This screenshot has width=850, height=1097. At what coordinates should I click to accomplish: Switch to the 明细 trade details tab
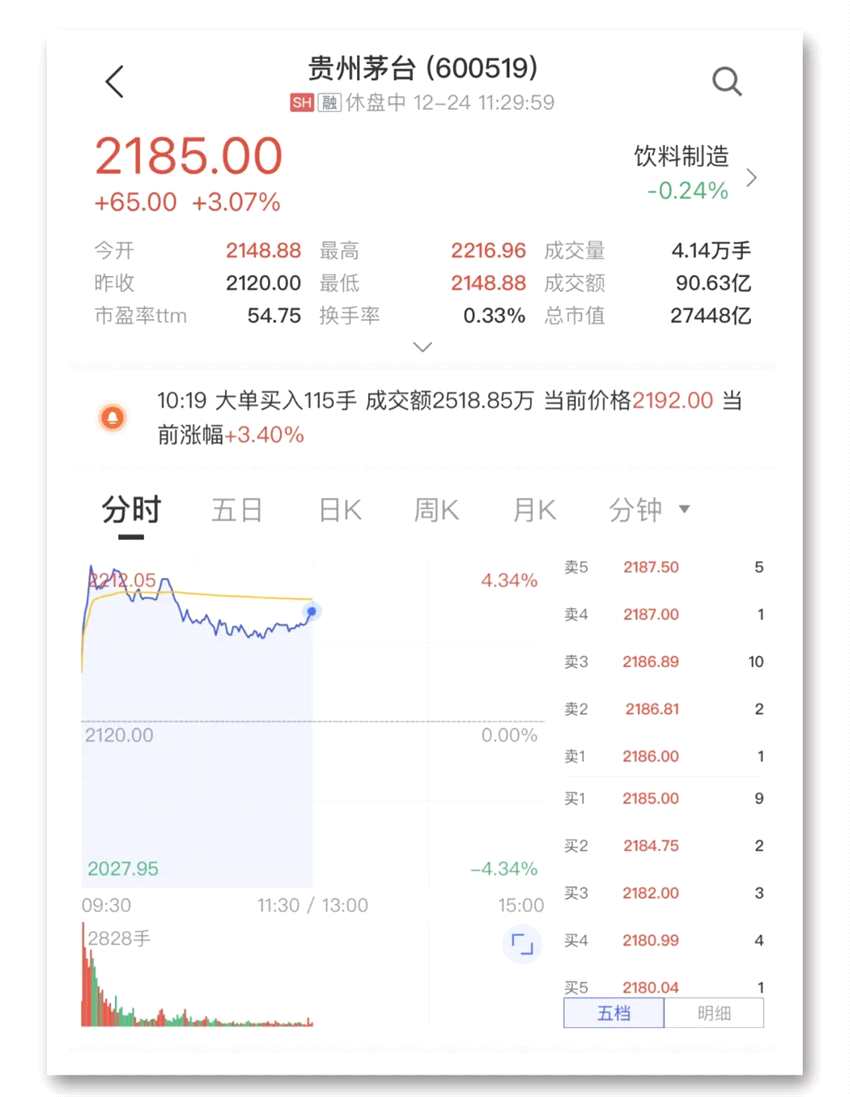coord(713,1013)
